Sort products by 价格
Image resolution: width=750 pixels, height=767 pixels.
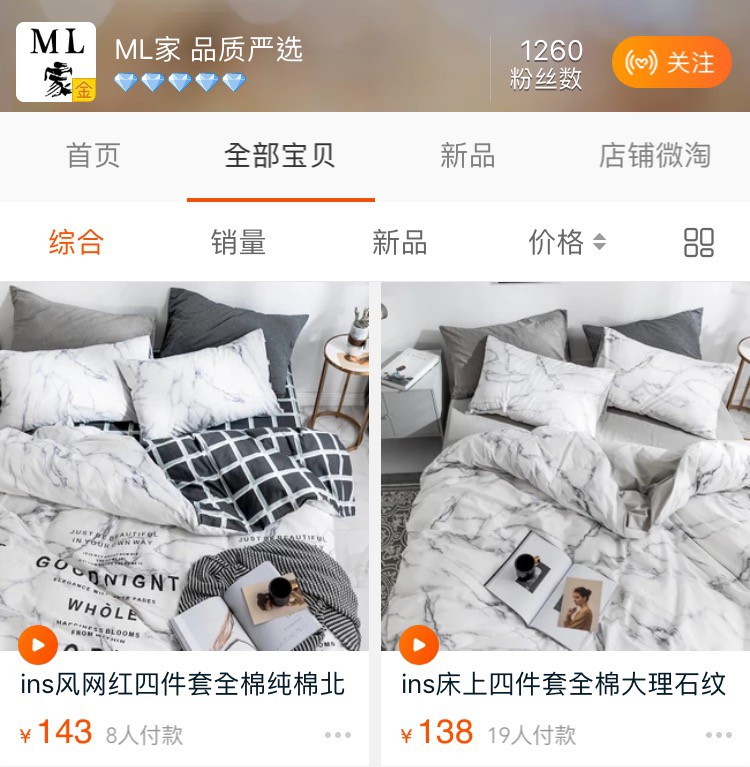566,242
